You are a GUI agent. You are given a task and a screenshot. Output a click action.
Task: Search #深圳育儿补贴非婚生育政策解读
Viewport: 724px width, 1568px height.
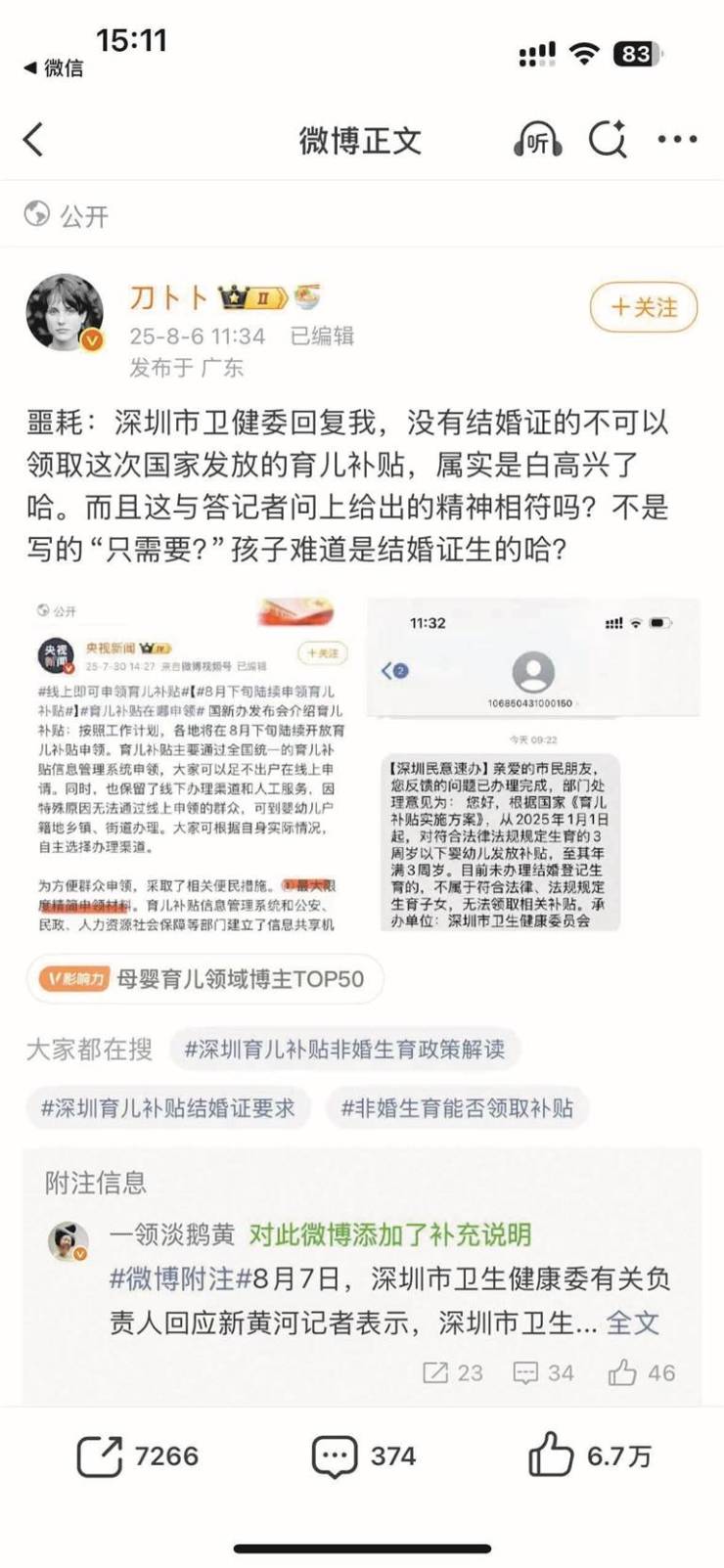[344, 1050]
